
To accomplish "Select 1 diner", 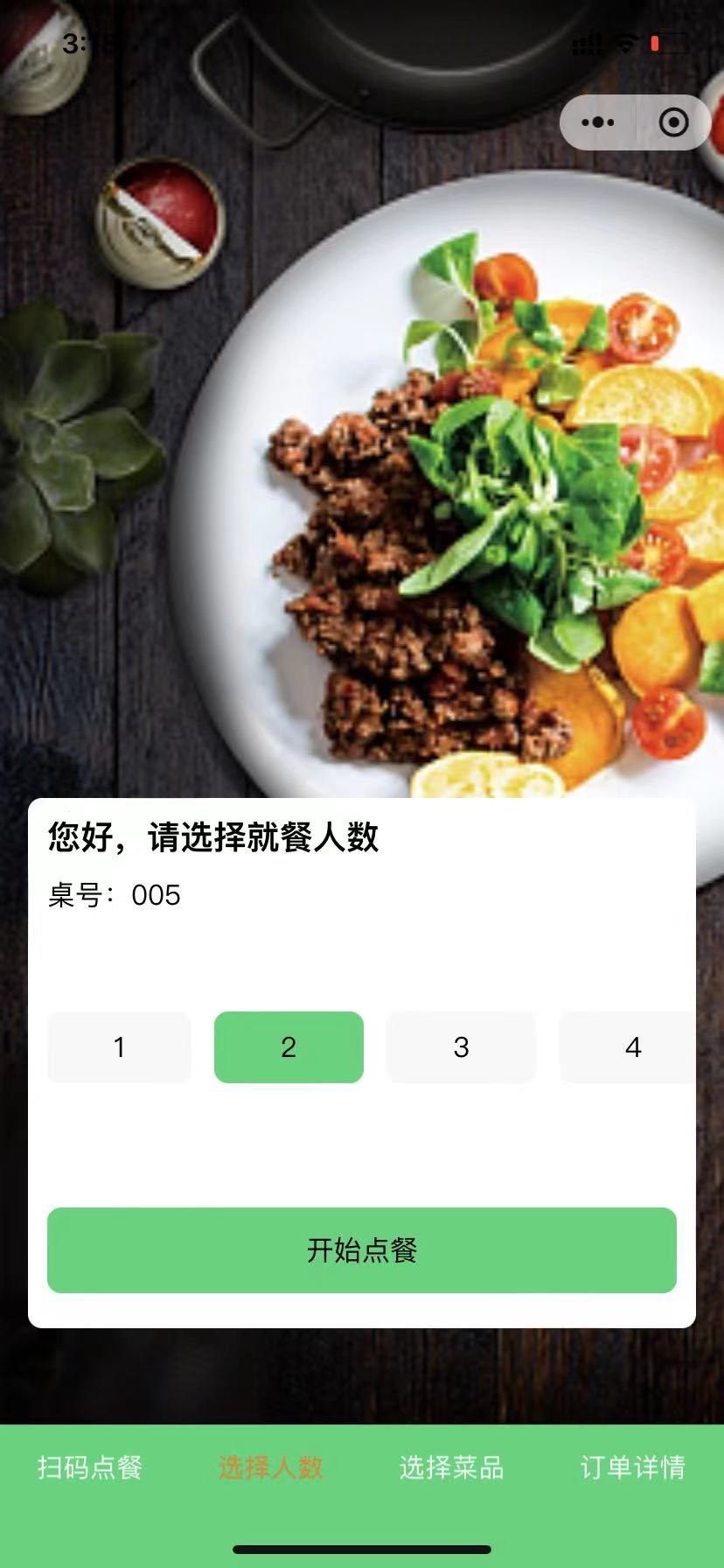I will pos(119,1047).
